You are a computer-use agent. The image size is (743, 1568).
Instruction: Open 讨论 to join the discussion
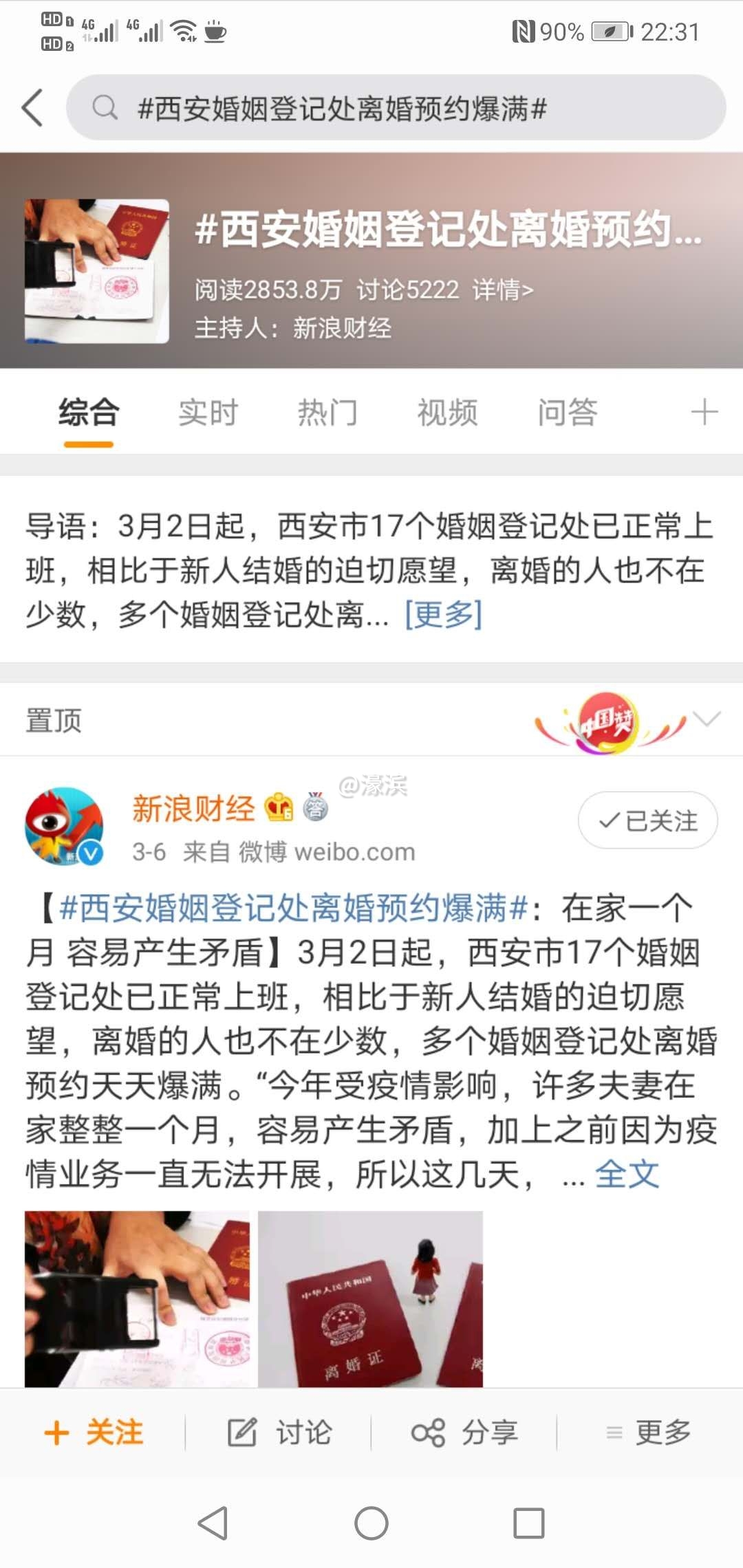click(x=280, y=1433)
